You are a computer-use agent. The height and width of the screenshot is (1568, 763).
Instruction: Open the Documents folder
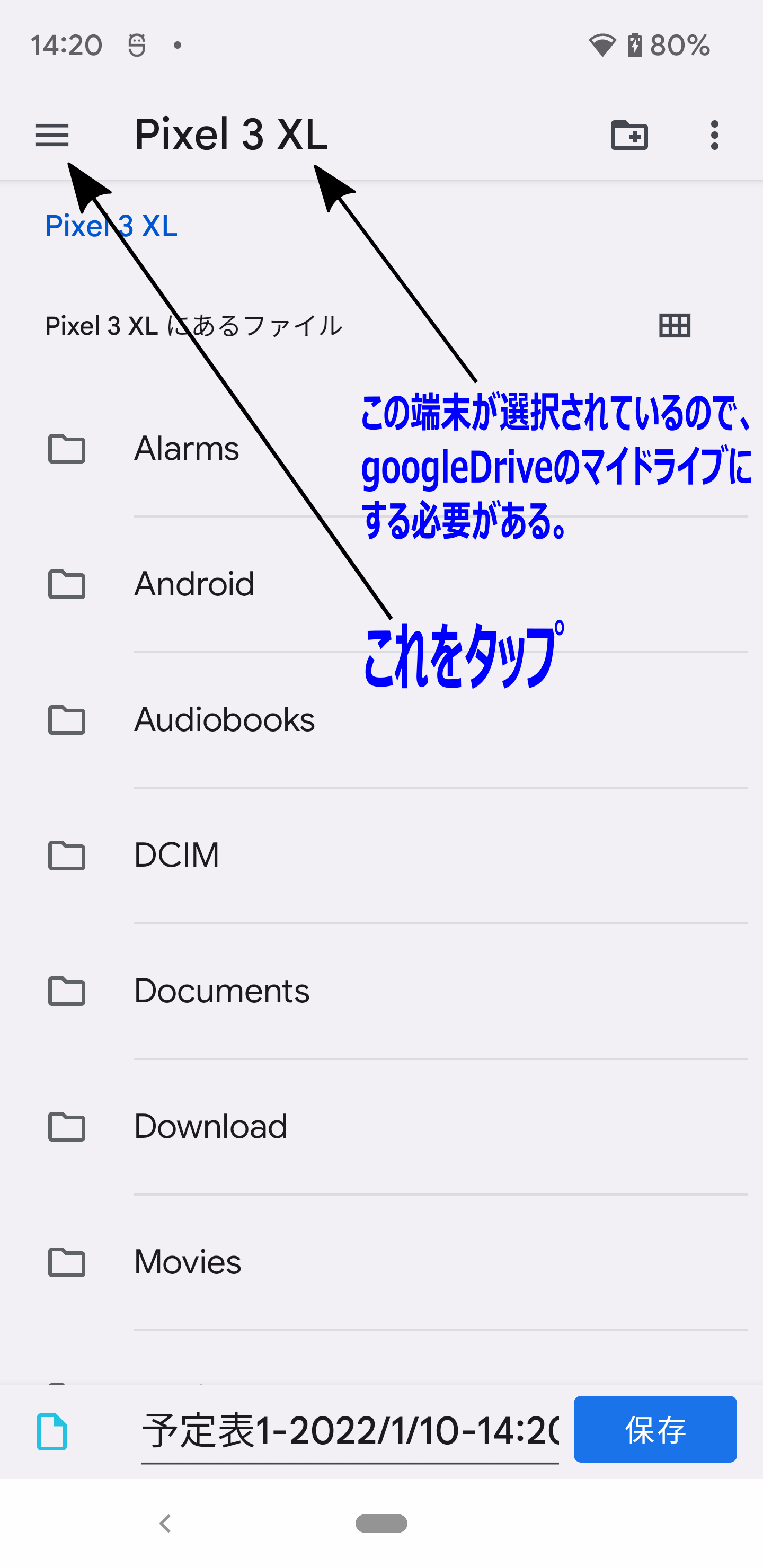pos(221,991)
